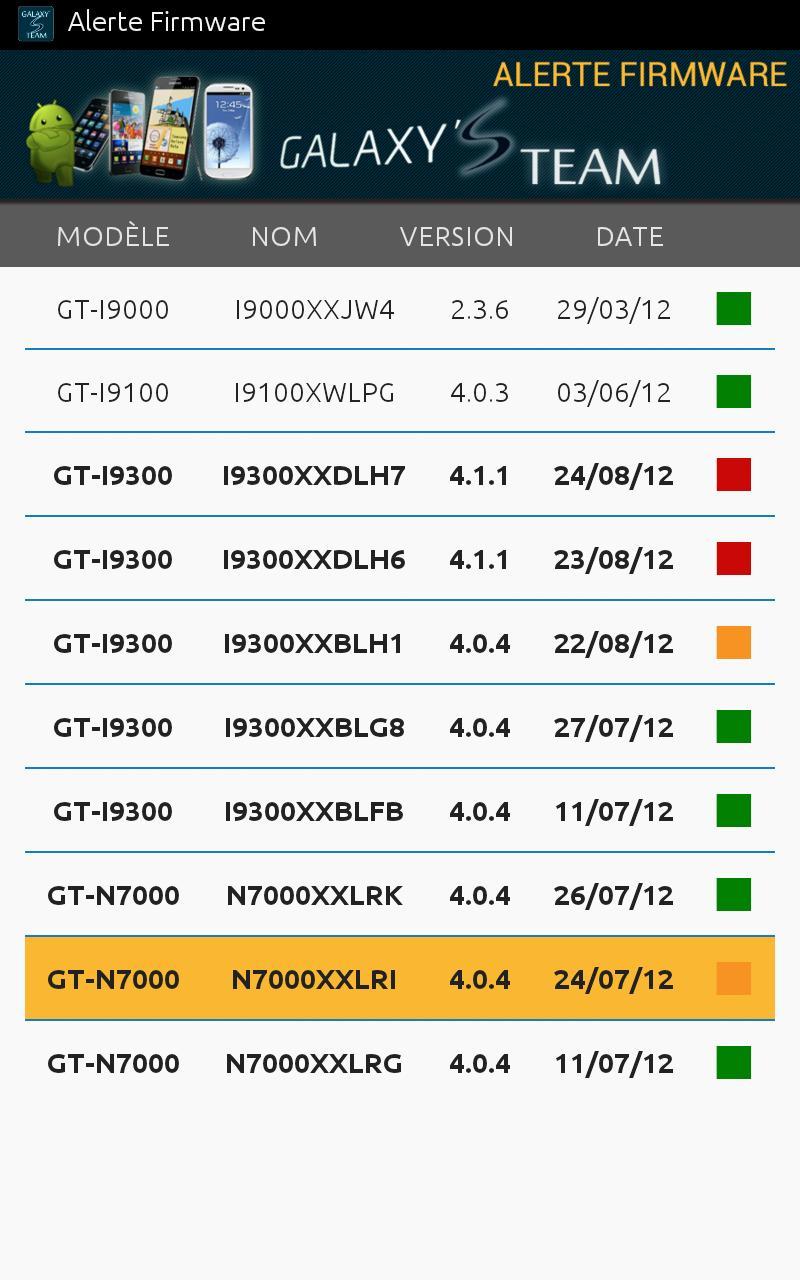Open the I9300XXDLH6 firmware row
The image size is (800, 1280).
pyautogui.click(x=314, y=560)
